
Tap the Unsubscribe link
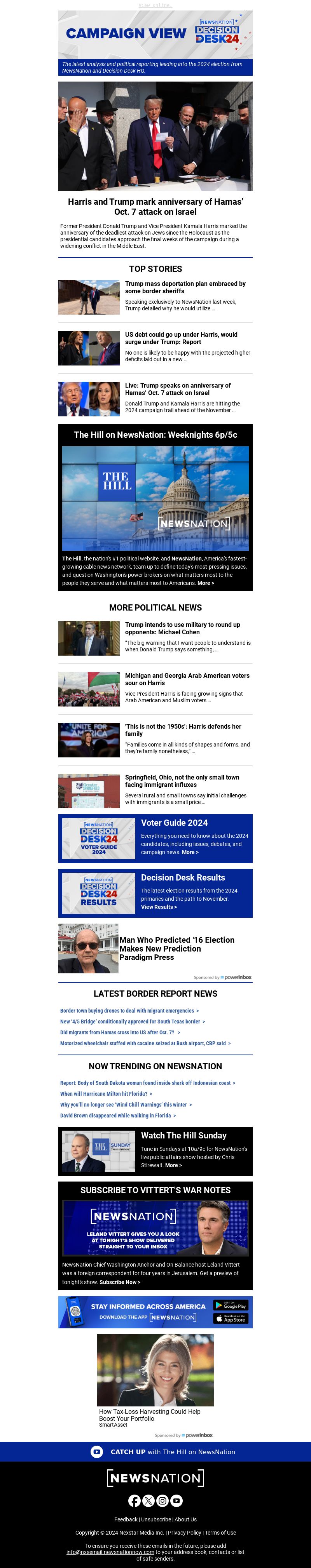(x=155, y=1519)
